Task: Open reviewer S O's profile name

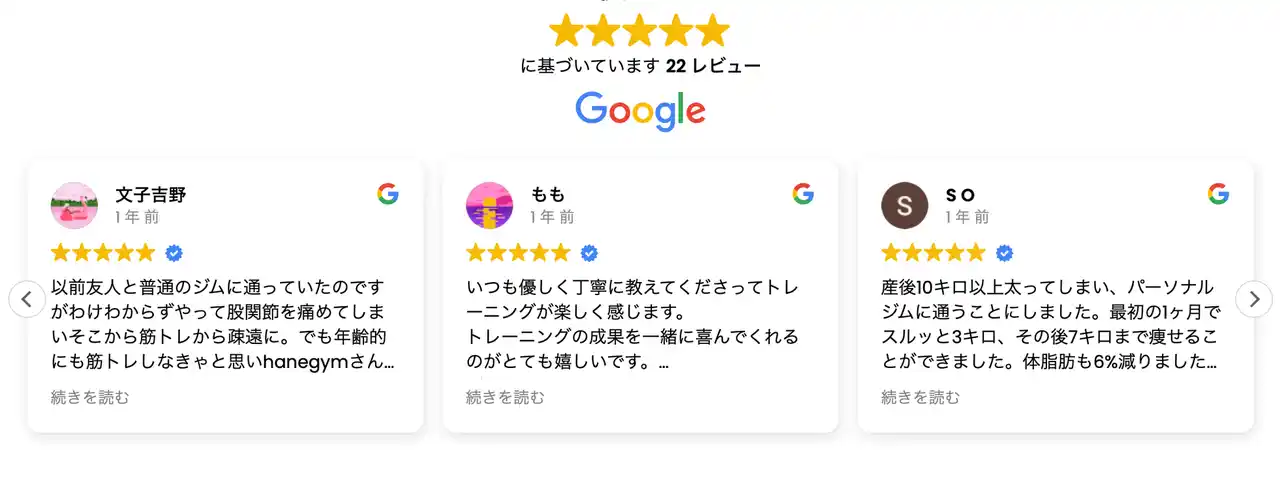Action: [959, 195]
